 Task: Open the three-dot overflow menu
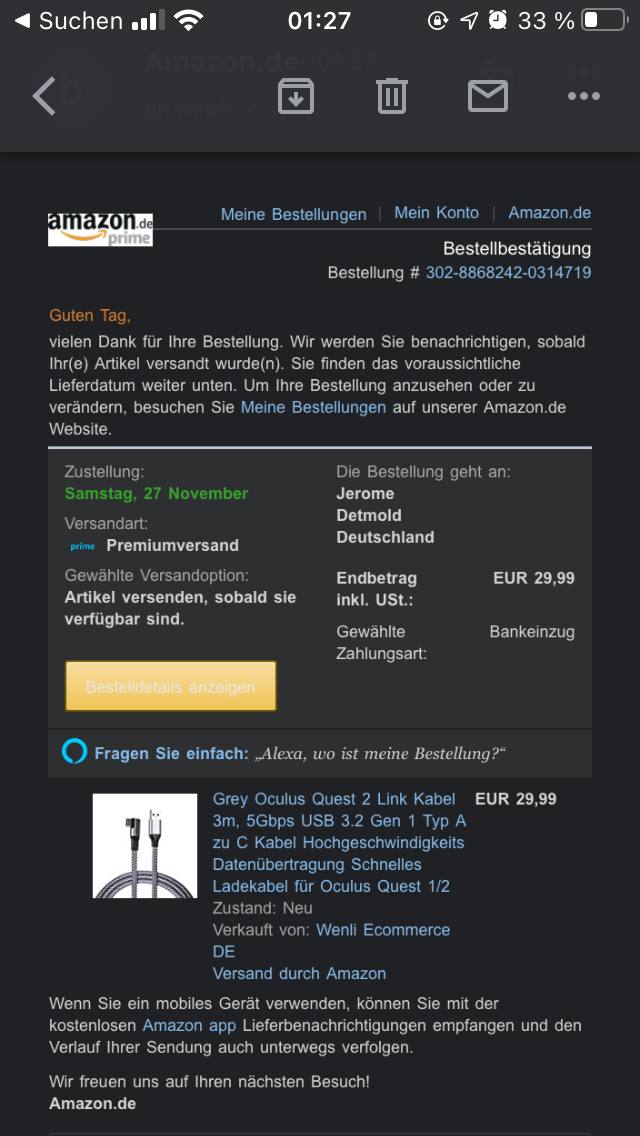click(583, 96)
